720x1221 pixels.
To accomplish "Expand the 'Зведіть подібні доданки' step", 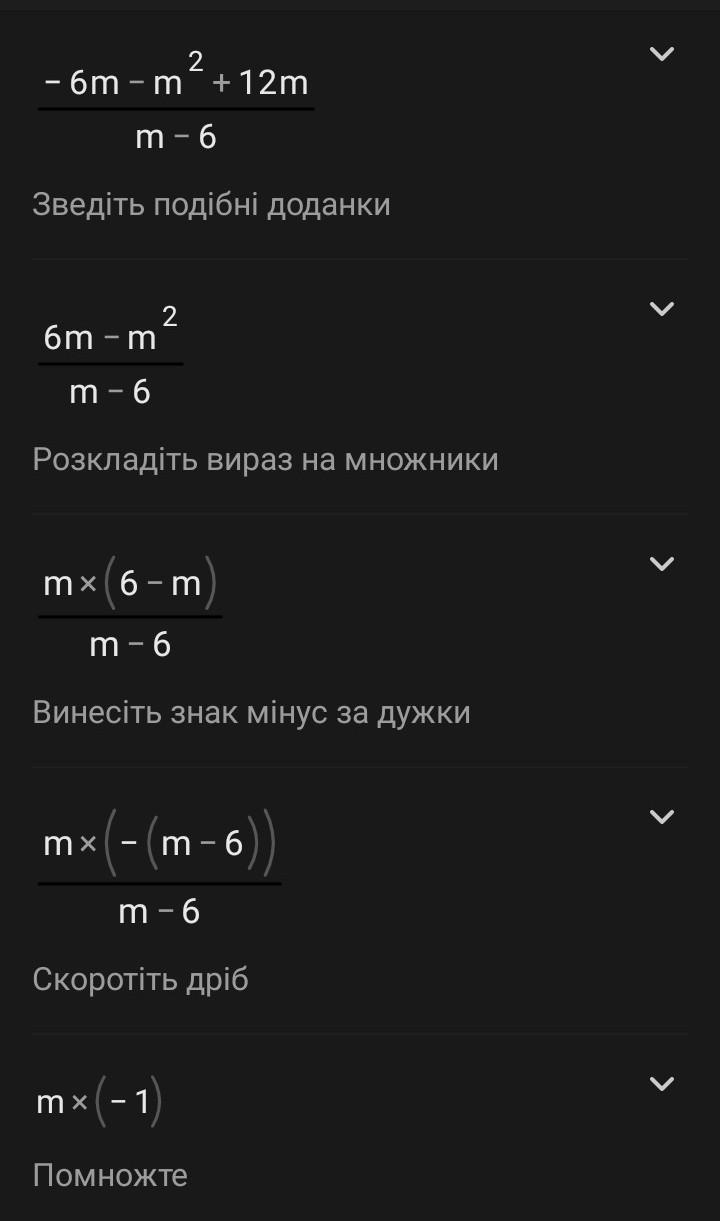I will click(x=661, y=54).
